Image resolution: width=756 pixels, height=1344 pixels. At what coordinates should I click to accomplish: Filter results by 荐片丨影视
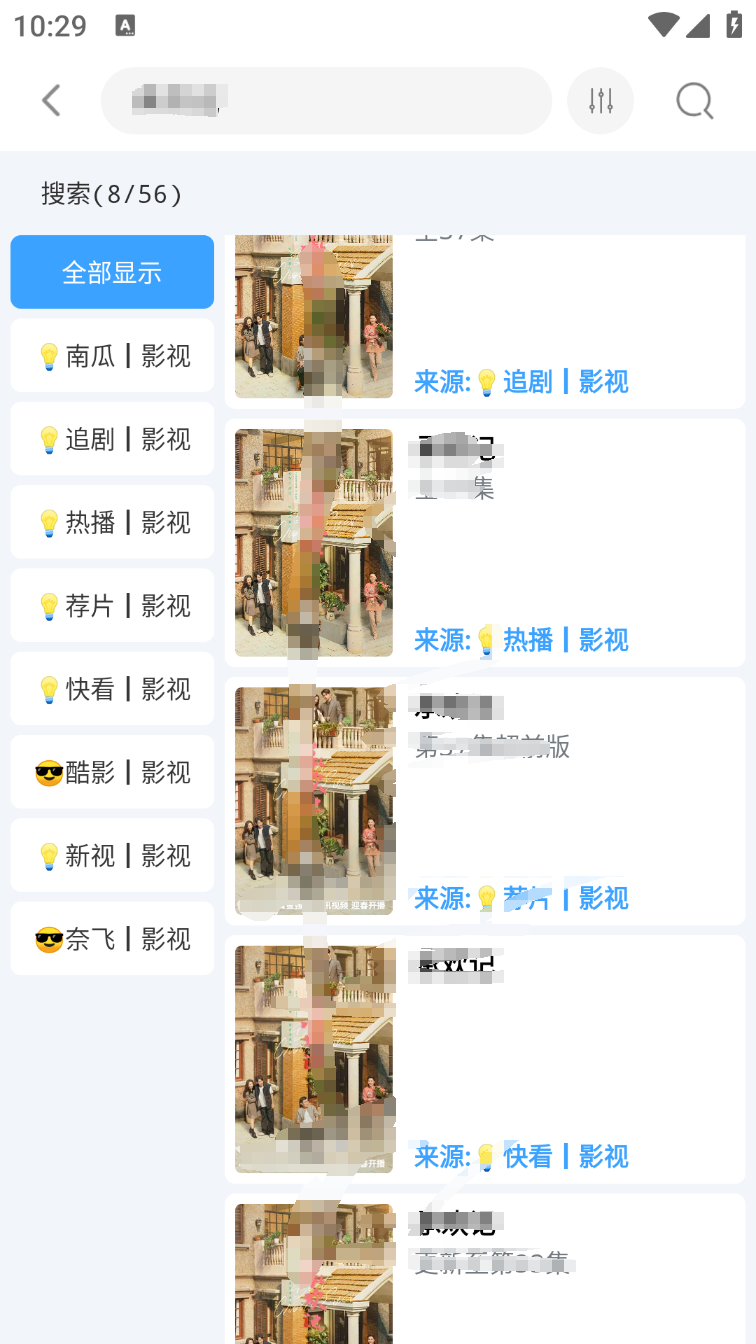coord(112,605)
